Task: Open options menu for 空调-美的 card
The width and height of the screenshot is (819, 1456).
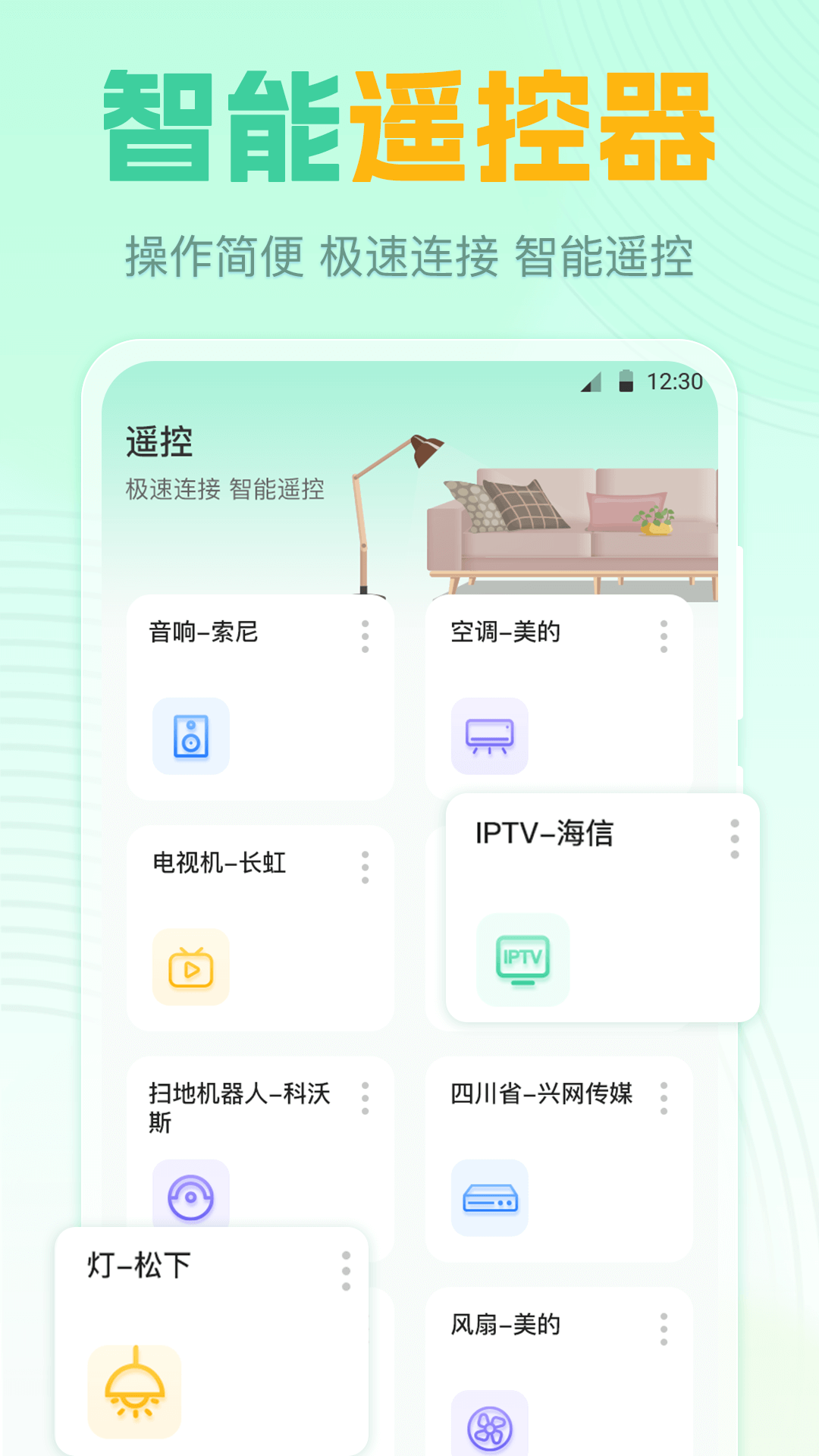Action: click(x=664, y=635)
